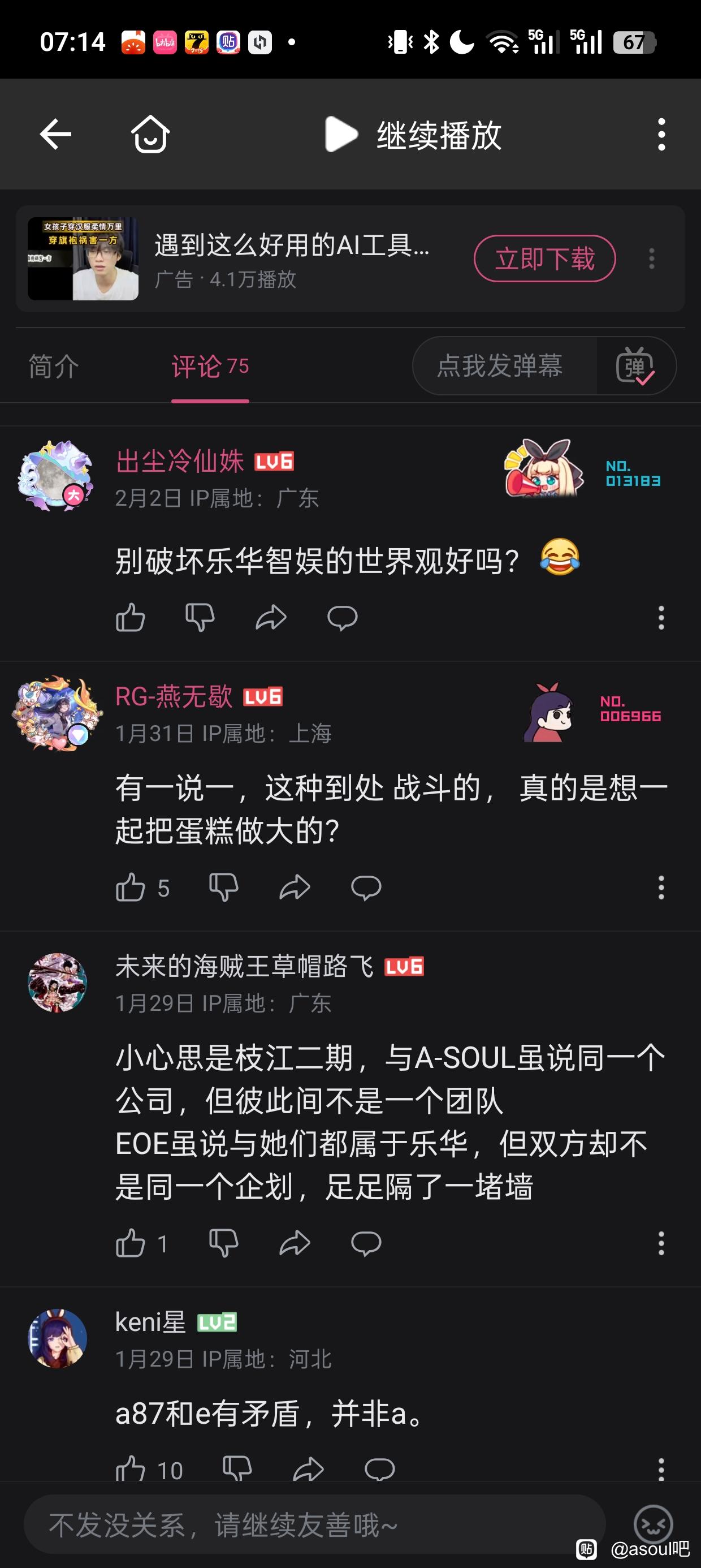This screenshot has height=1568, width=701.
Task: Open the ad card's three-dot options
Action: point(652,259)
